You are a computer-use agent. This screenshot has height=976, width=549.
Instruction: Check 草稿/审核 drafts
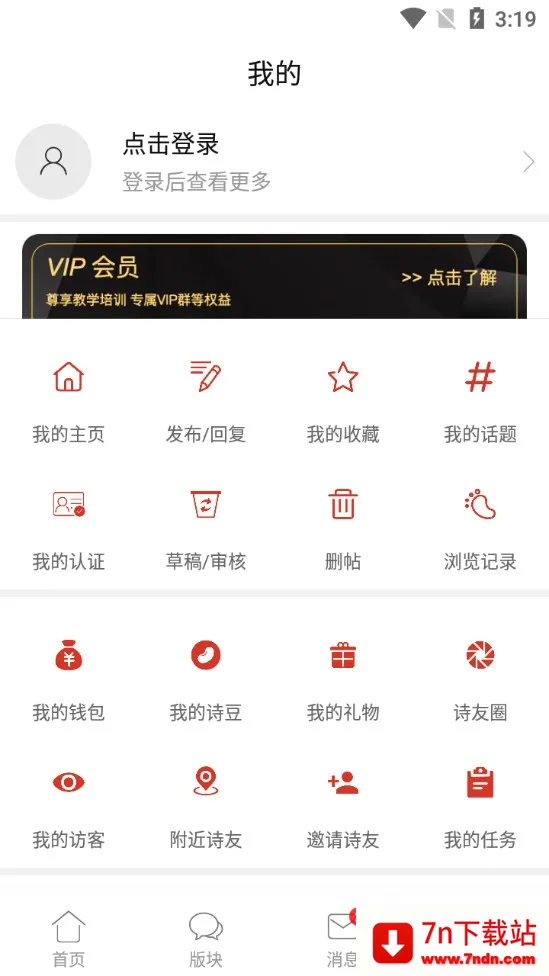click(x=205, y=530)
